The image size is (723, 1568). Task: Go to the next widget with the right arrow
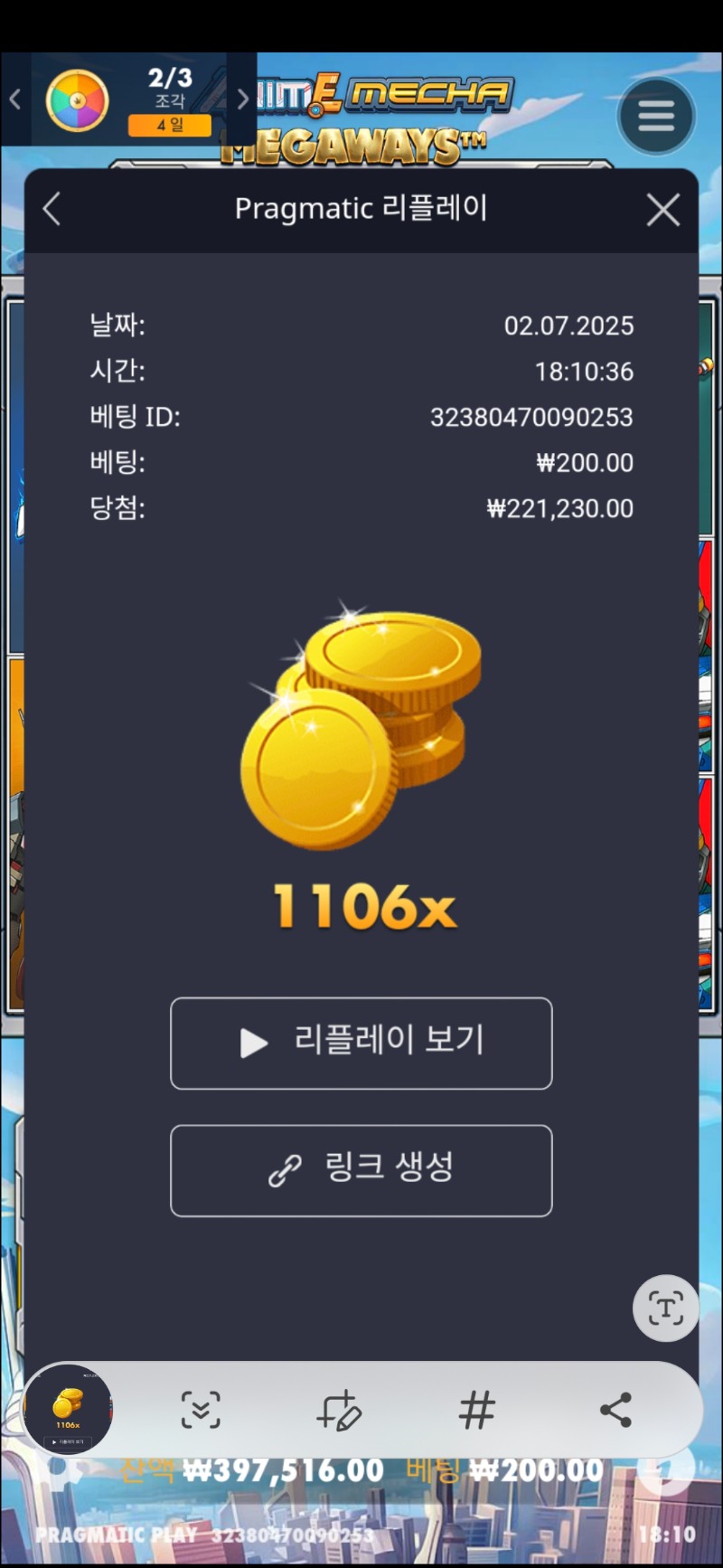241,99
